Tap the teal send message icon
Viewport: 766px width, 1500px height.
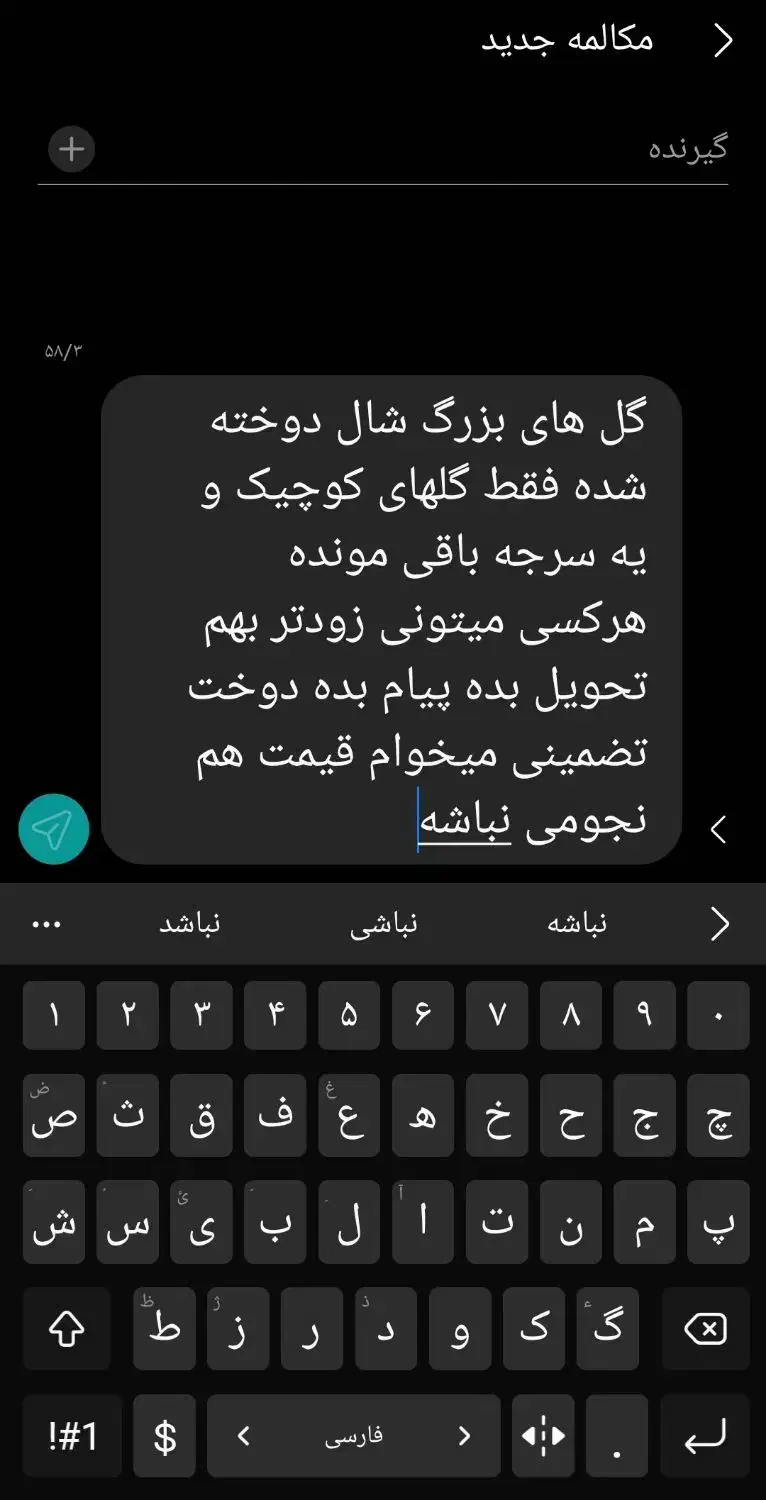coord(53,829)
